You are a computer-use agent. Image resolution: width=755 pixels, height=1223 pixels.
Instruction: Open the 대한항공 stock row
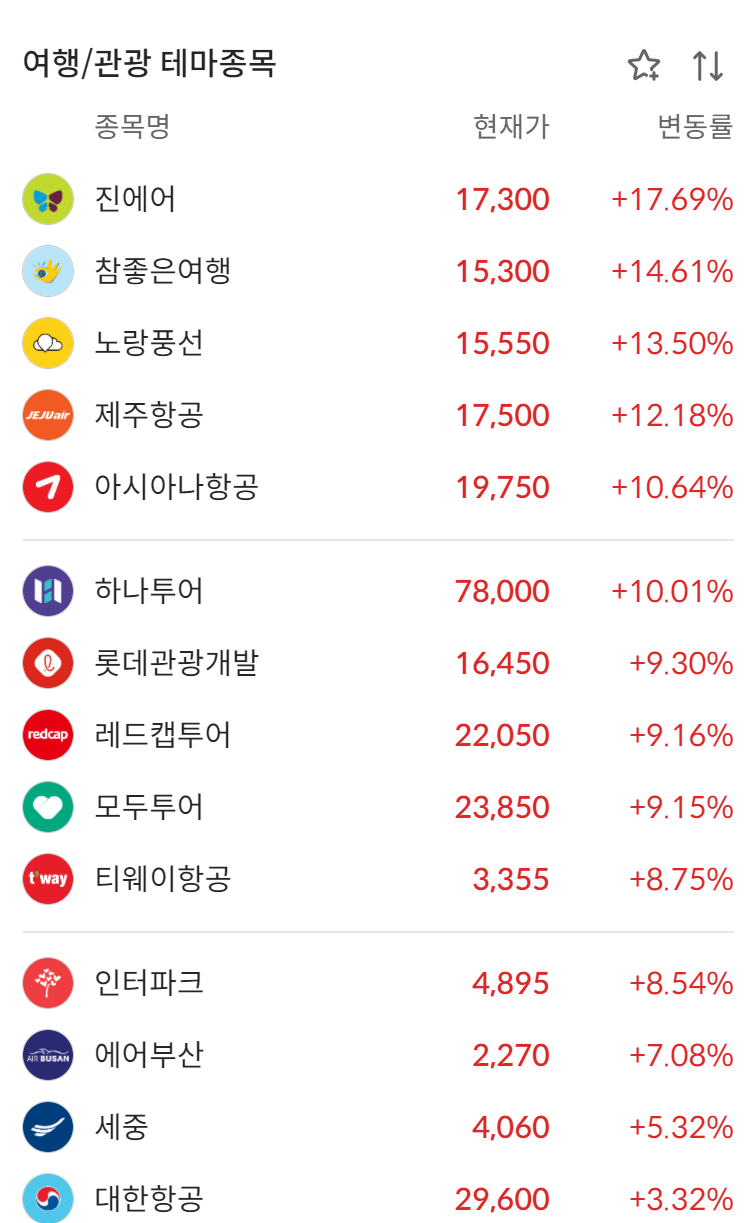378,1197
